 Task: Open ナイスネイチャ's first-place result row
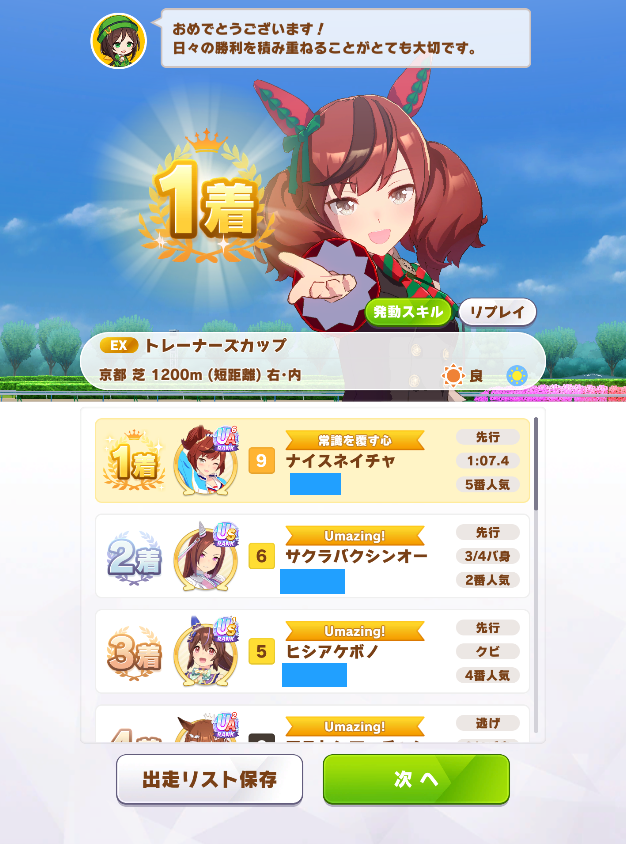pos(312,460)
